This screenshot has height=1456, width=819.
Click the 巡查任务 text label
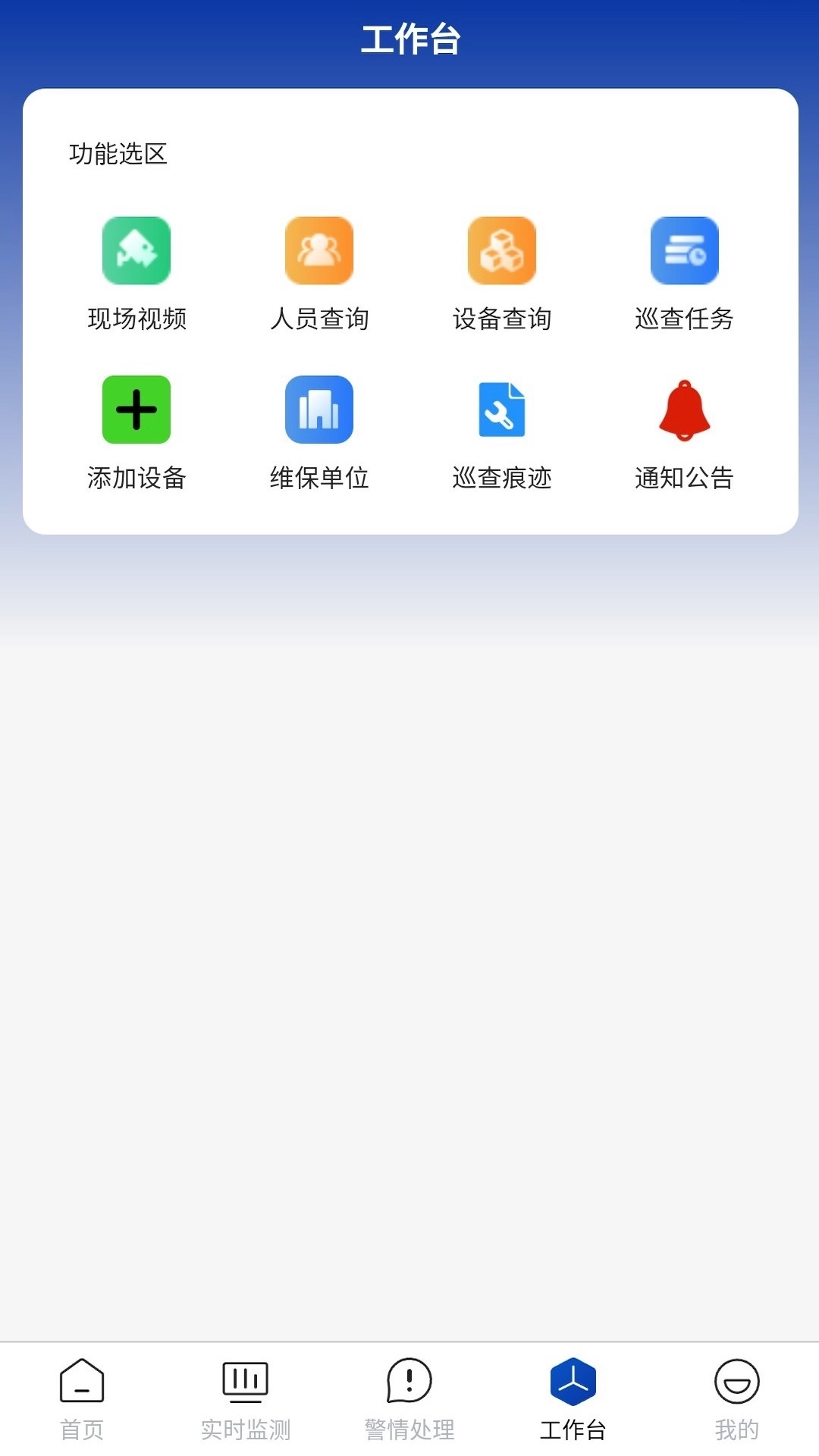click(x=684, y=319)
